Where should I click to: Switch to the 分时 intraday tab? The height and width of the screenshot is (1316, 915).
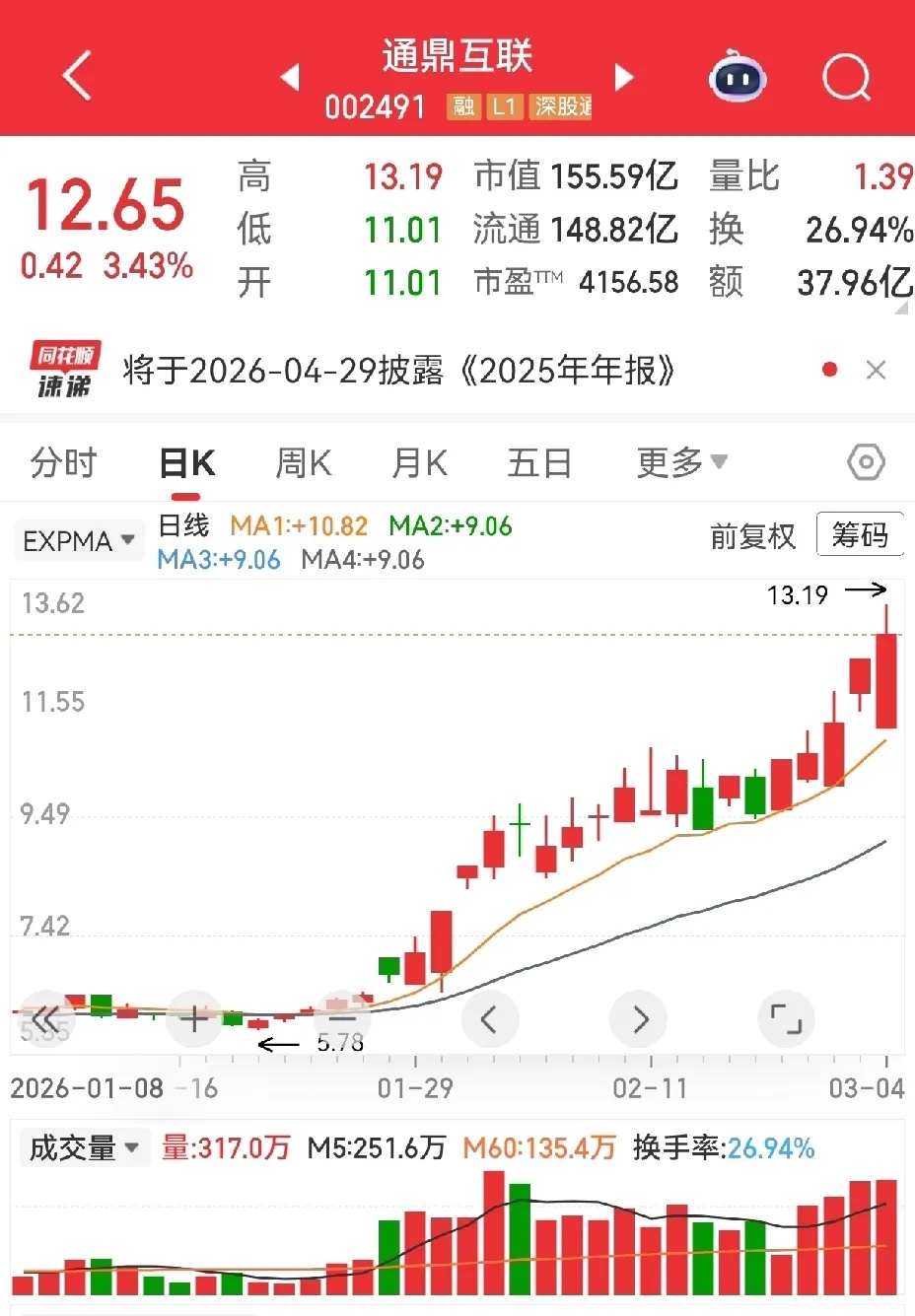[x=63, y=461]
